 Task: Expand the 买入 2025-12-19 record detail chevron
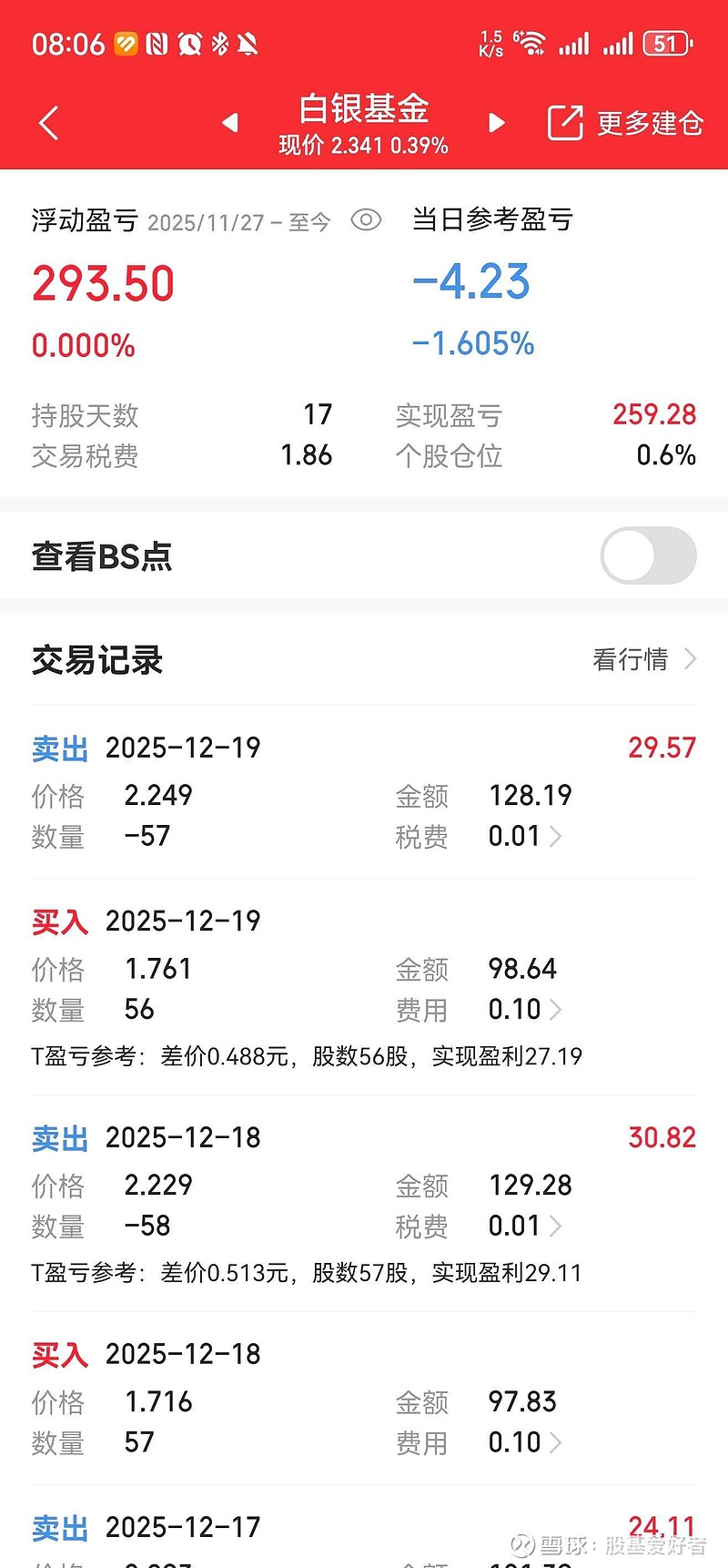point(556,1009)
